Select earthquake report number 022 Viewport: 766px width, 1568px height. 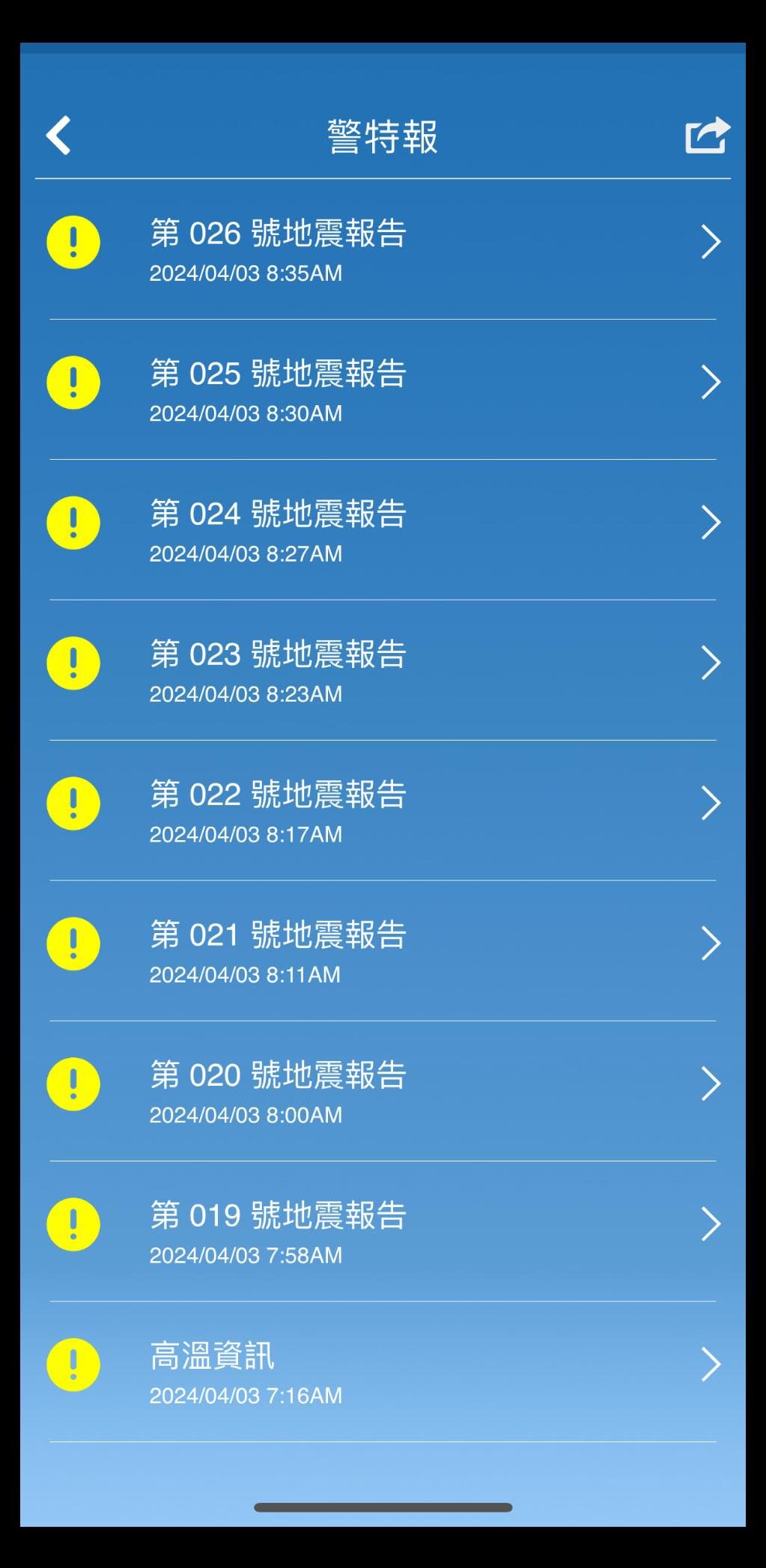pyautogui.click(x=383, y=810)
